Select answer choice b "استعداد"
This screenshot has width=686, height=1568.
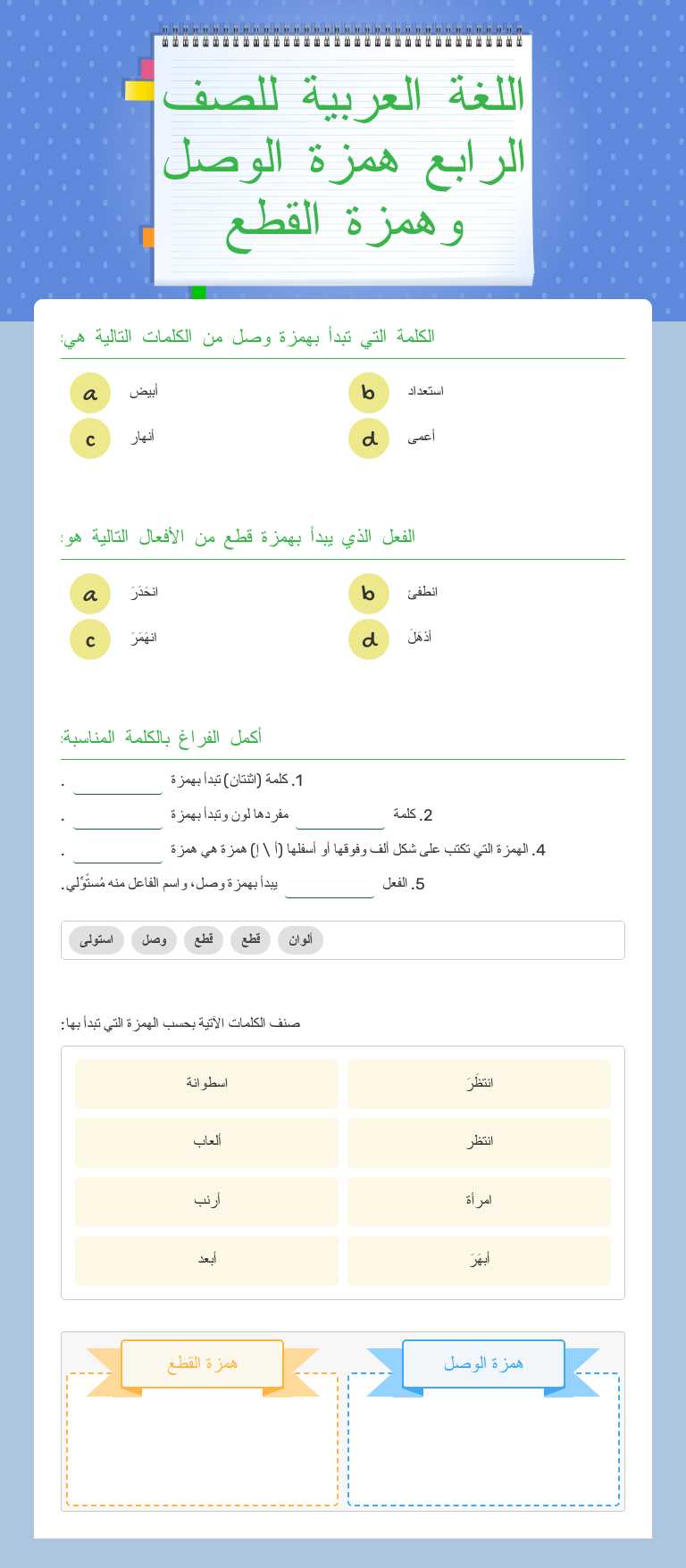click(x=369, y=393)
